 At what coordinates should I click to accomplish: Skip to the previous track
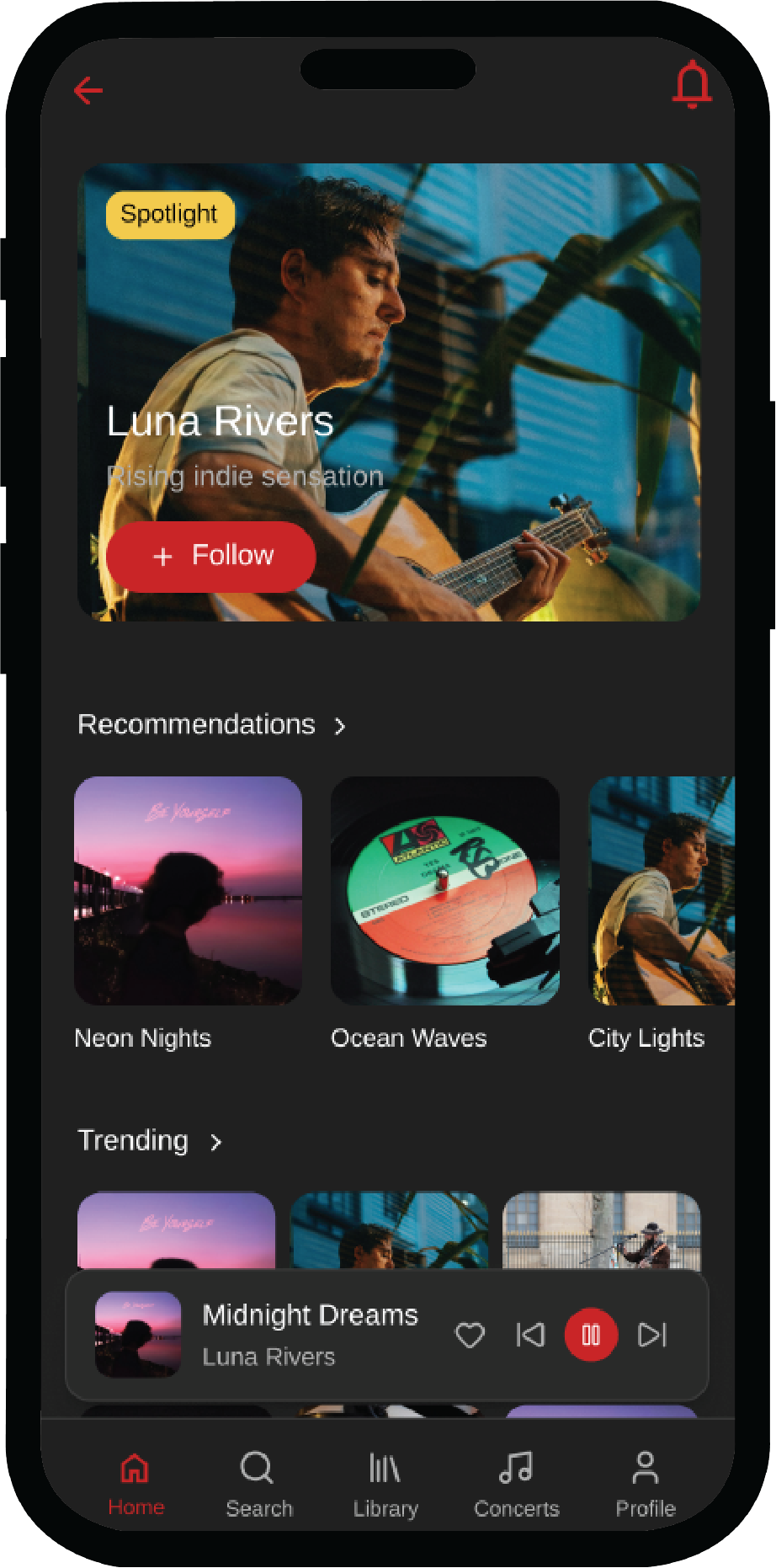[530, 1335]
